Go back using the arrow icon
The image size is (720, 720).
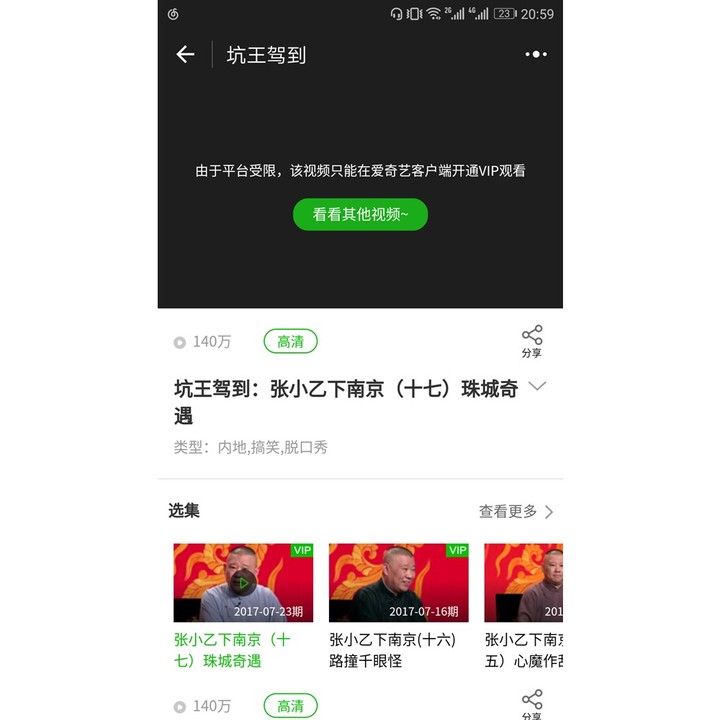185,55
